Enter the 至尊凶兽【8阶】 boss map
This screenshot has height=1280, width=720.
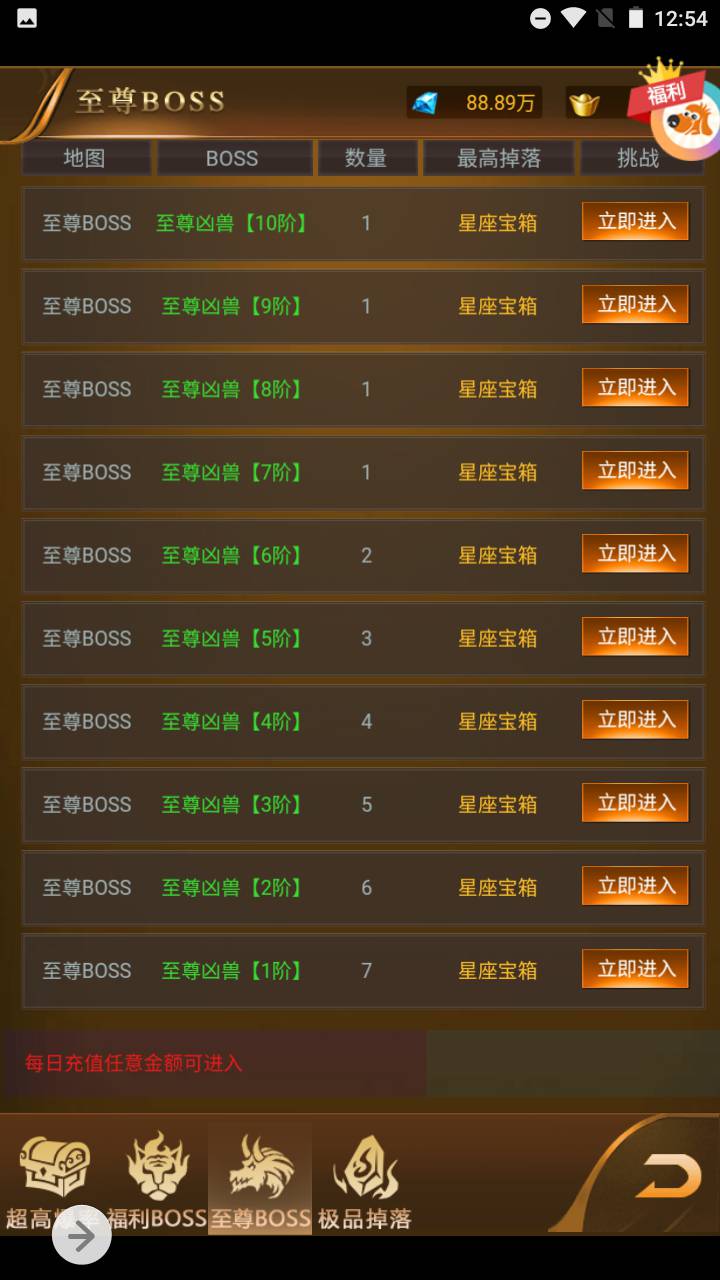click(635, 388)
